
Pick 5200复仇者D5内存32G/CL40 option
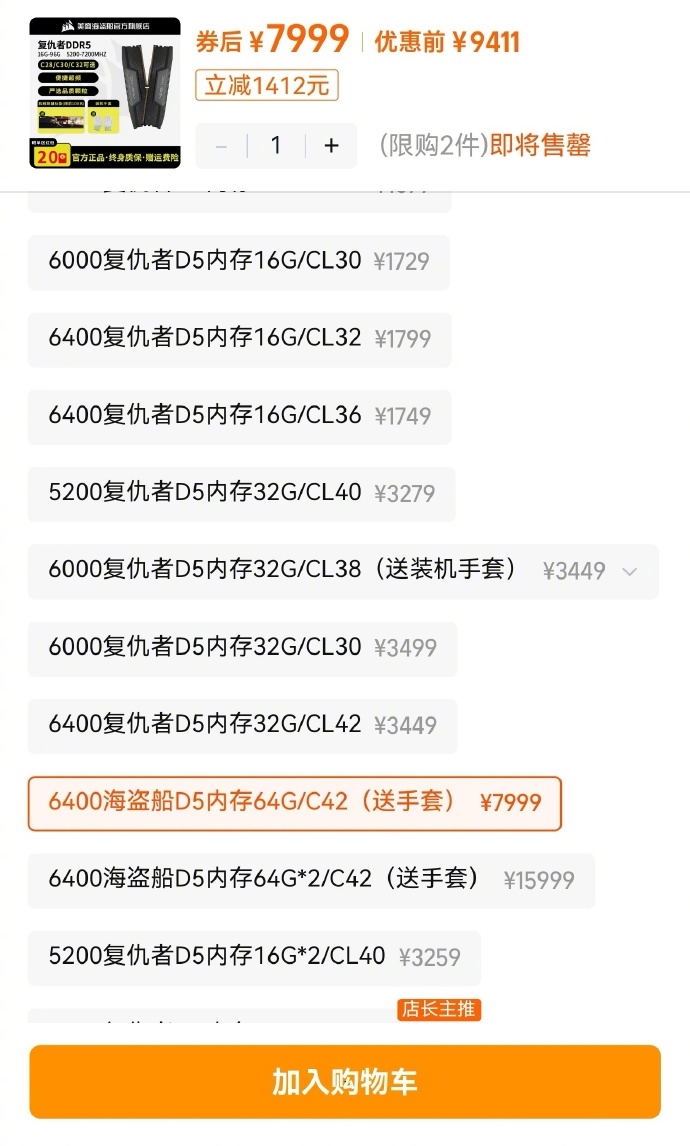[x=240, y=494]
